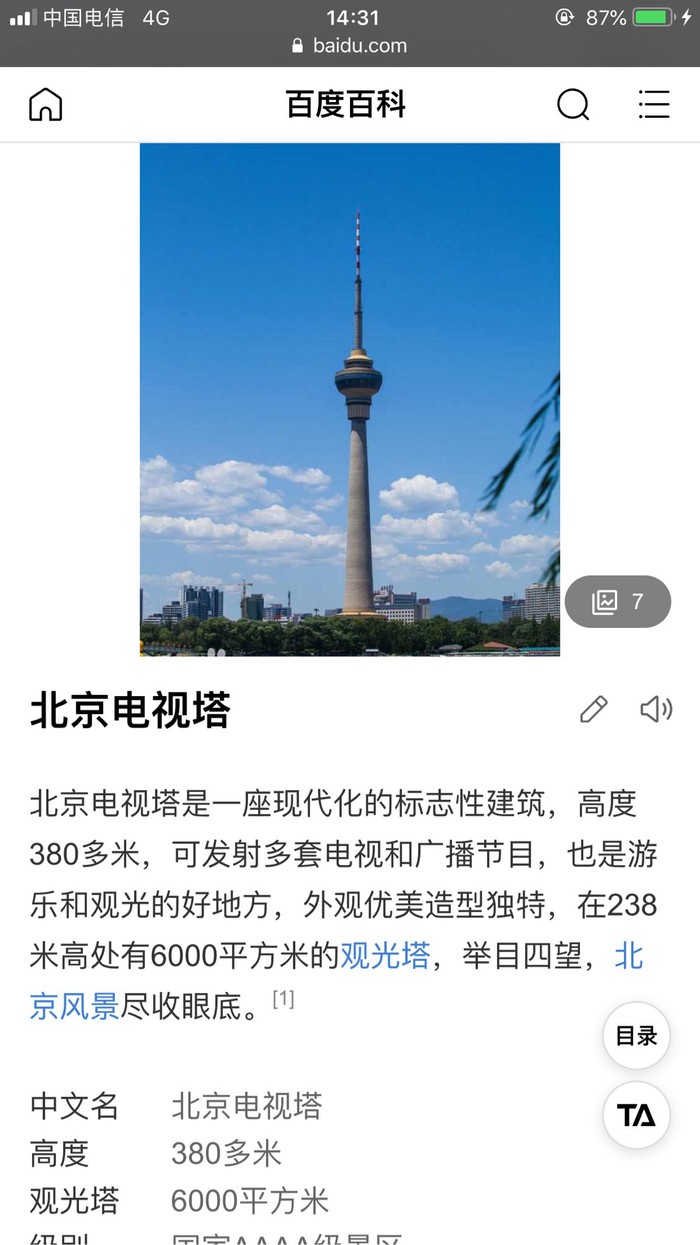Play audio reading of the entry
Screen dimensions: 700x1245
656,709
